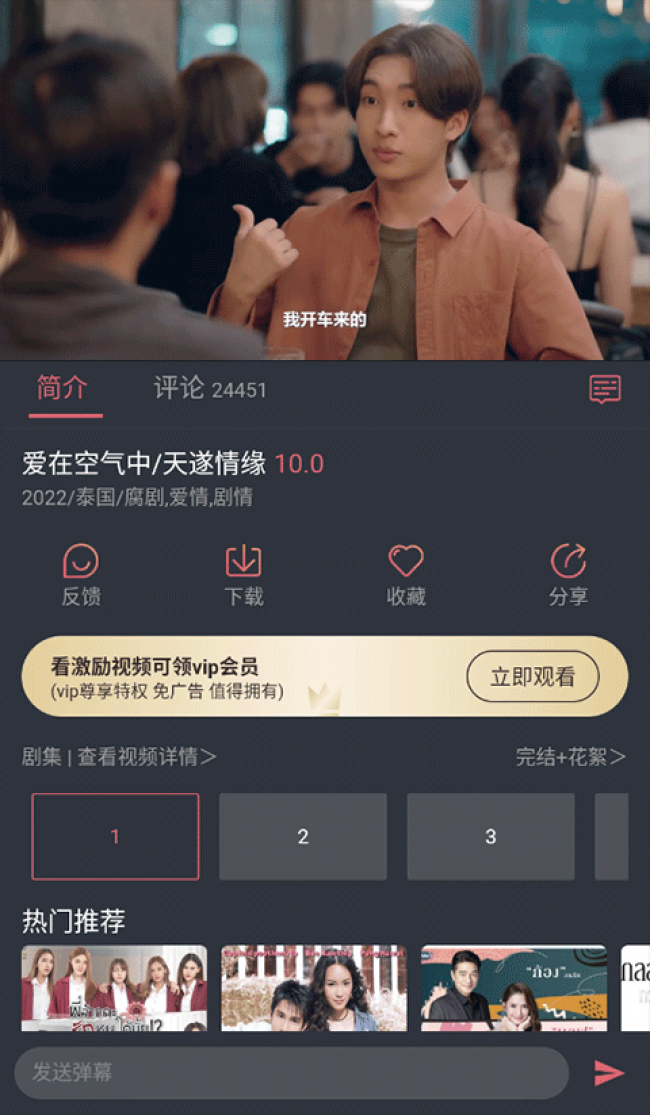Tap the video player showing 我开车来的

pos(325,180)
